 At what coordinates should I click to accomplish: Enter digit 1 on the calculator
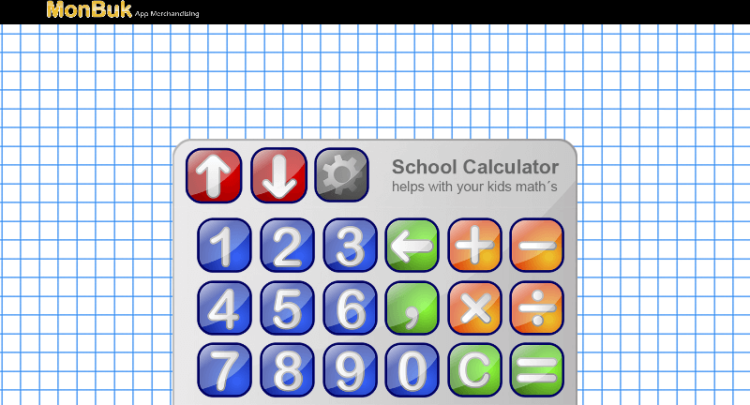(224, 246)
